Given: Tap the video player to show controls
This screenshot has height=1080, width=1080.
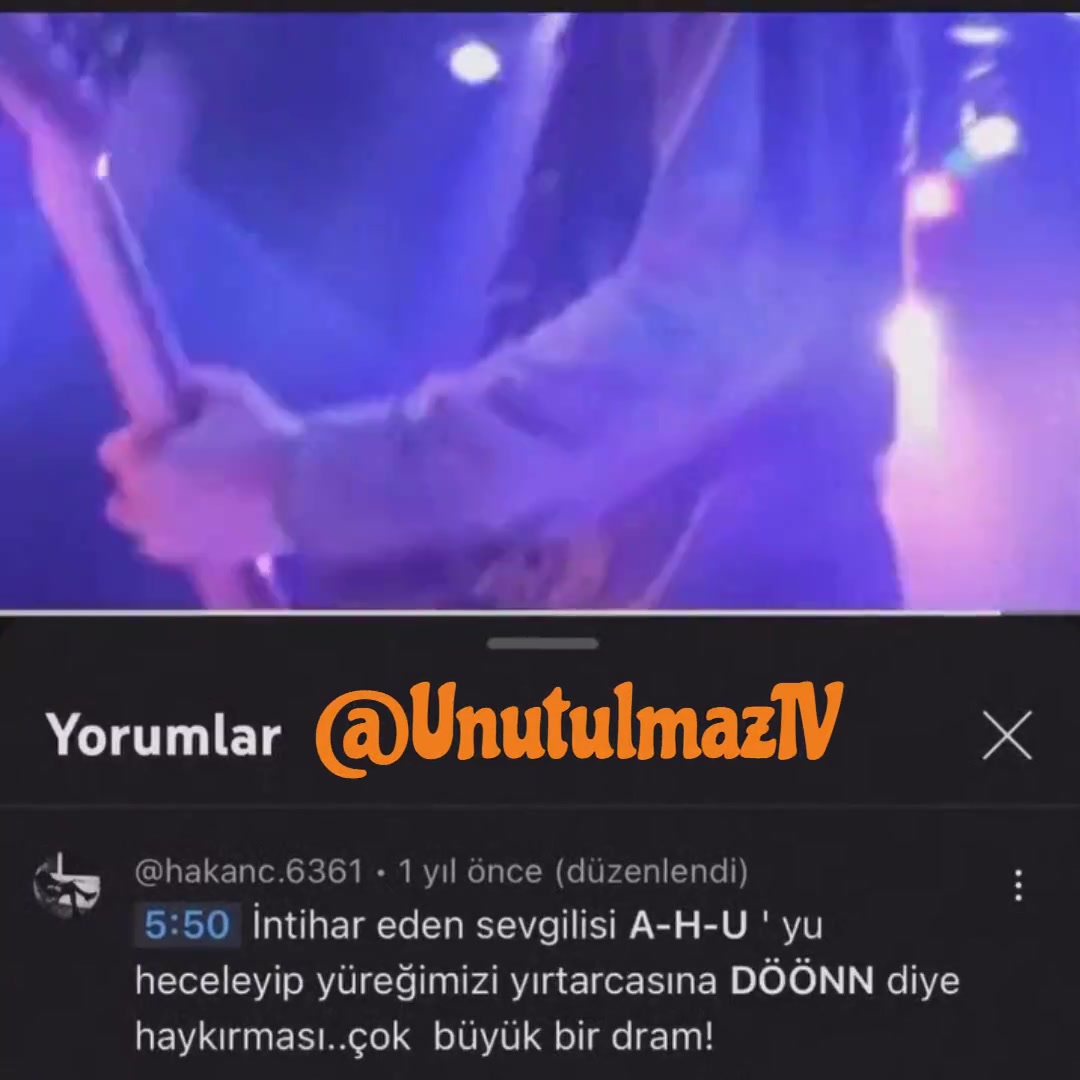Looking at the screenshot, I should tap(540, 310).
